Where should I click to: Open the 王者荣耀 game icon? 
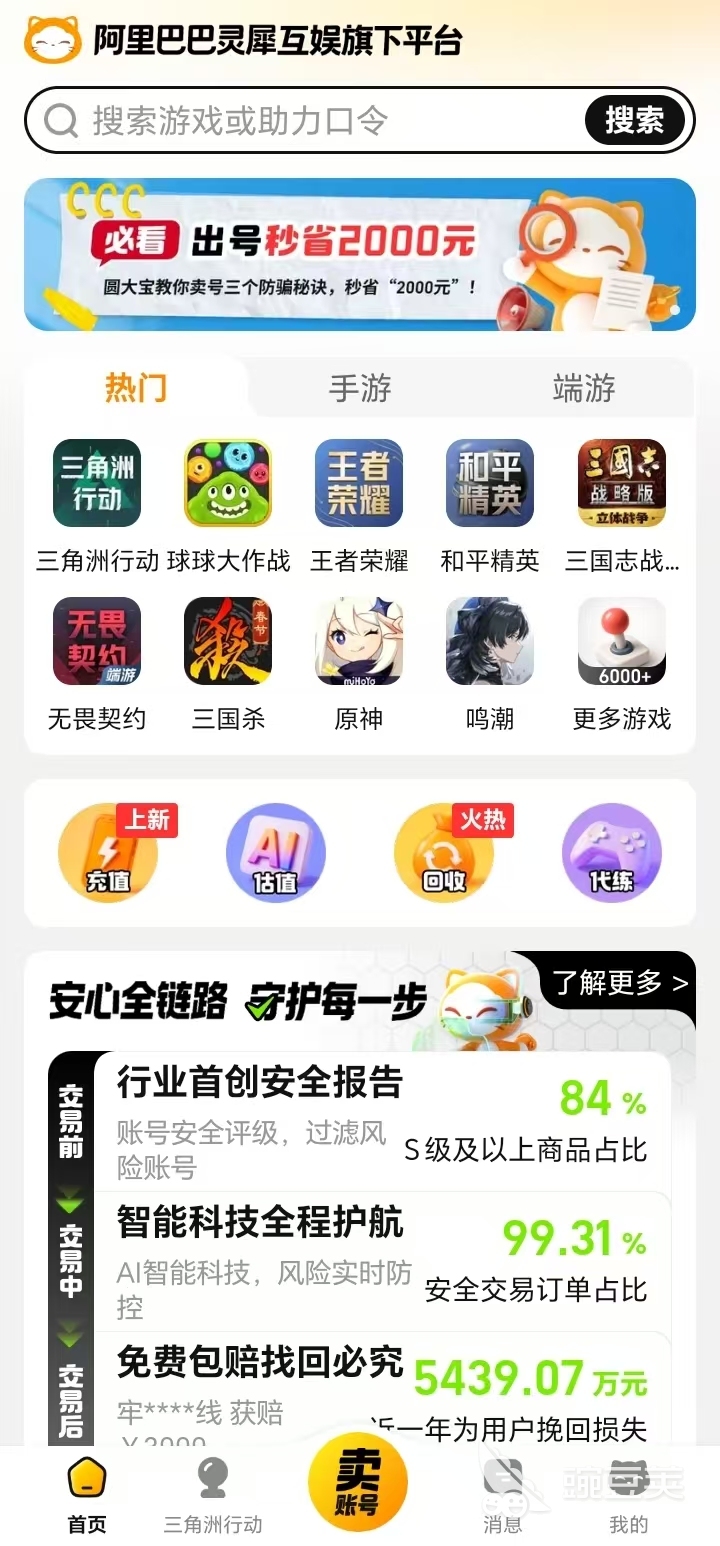coord(359,483)
